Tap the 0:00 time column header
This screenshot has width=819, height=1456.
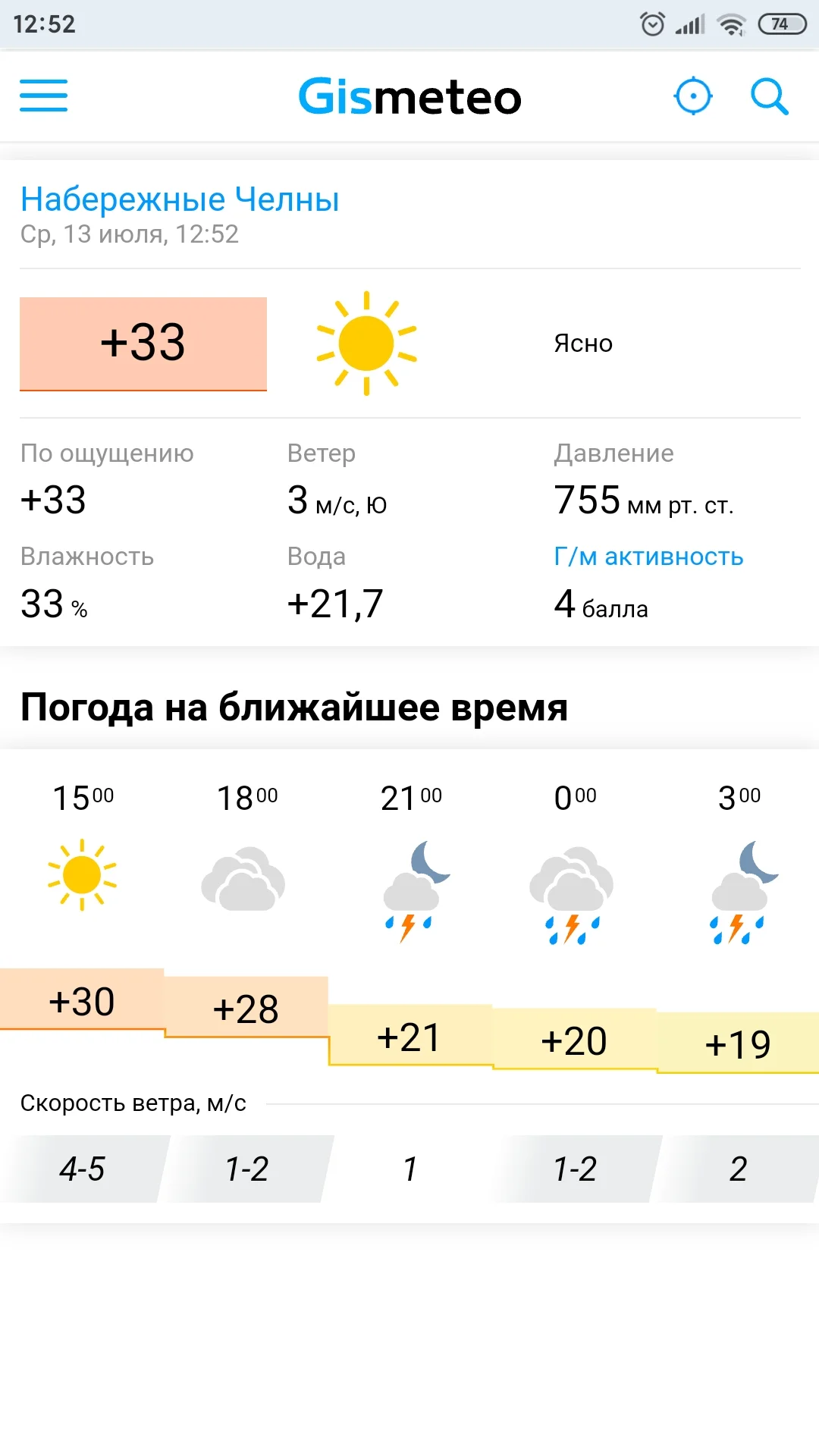[573, 798]
